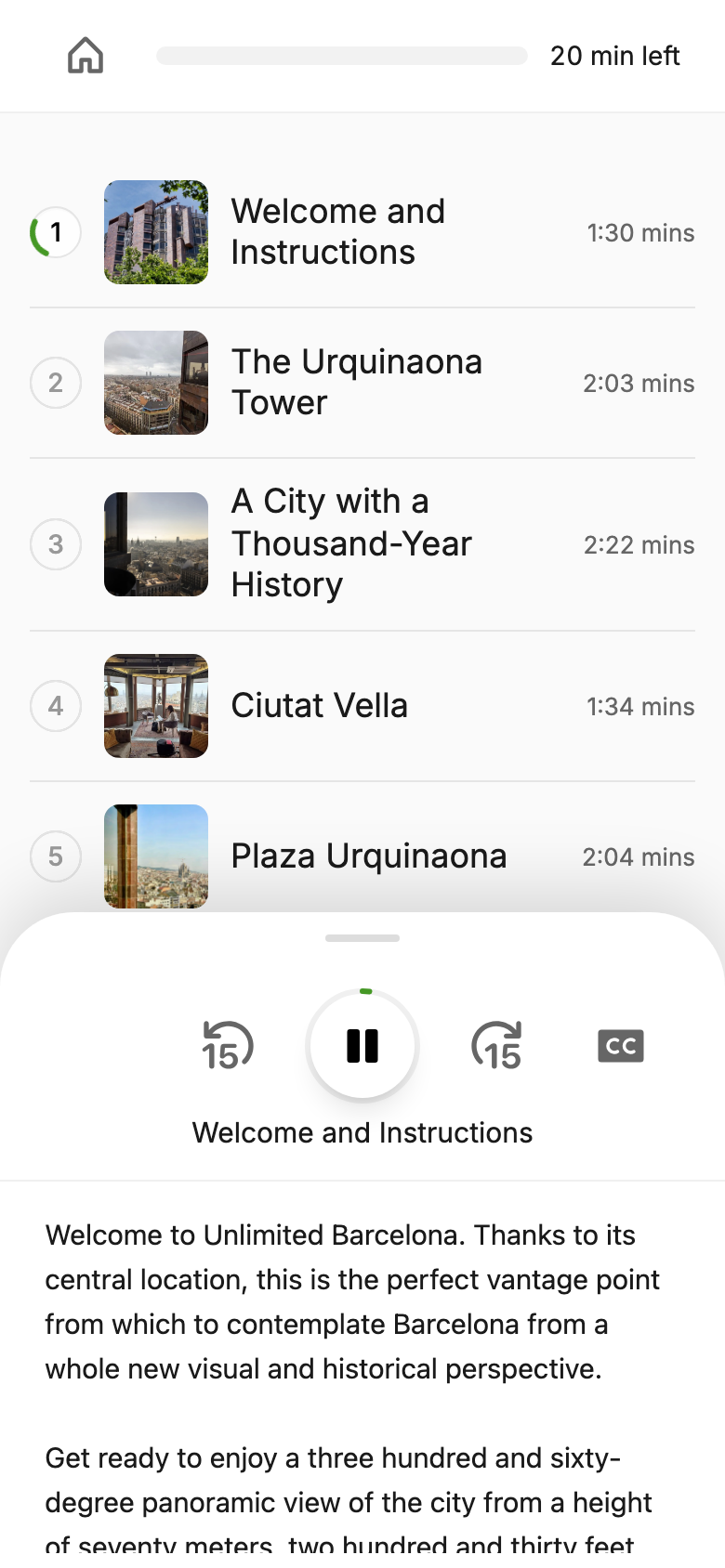
Task: Rewind audio by 15 seconds
Action: click(x=228, y=1046)
